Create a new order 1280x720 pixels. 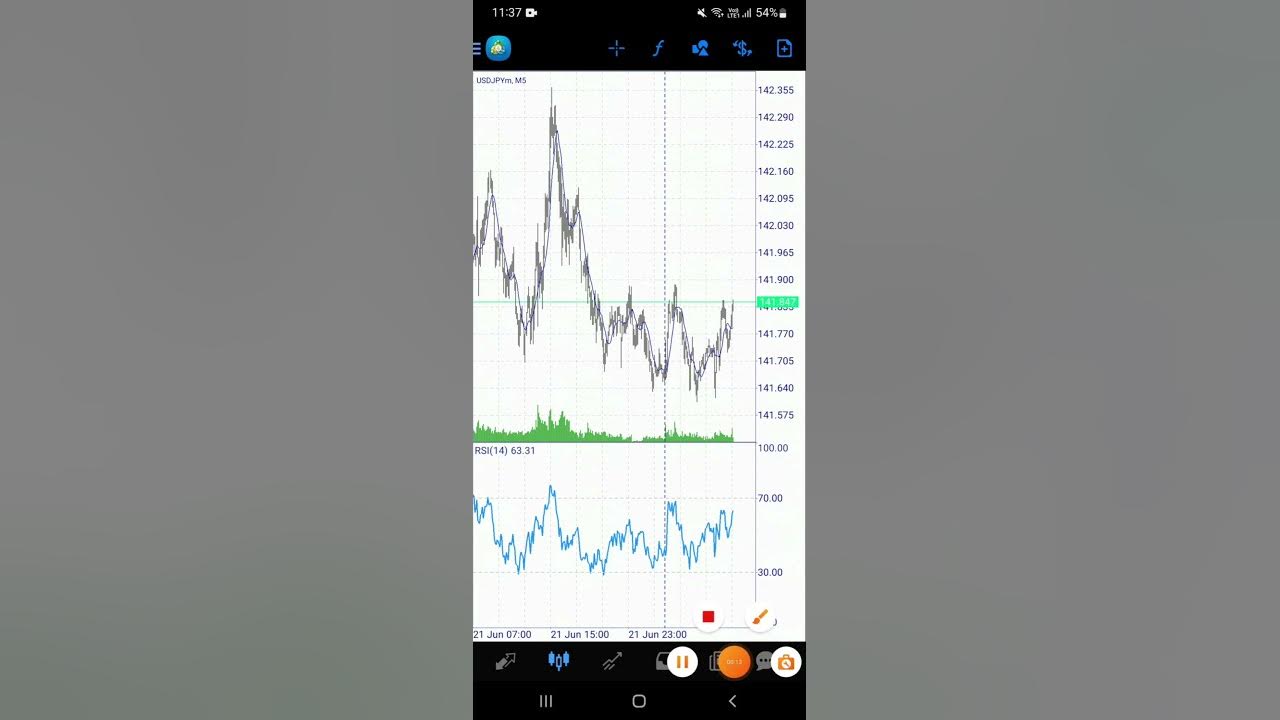tap(784, 48)
